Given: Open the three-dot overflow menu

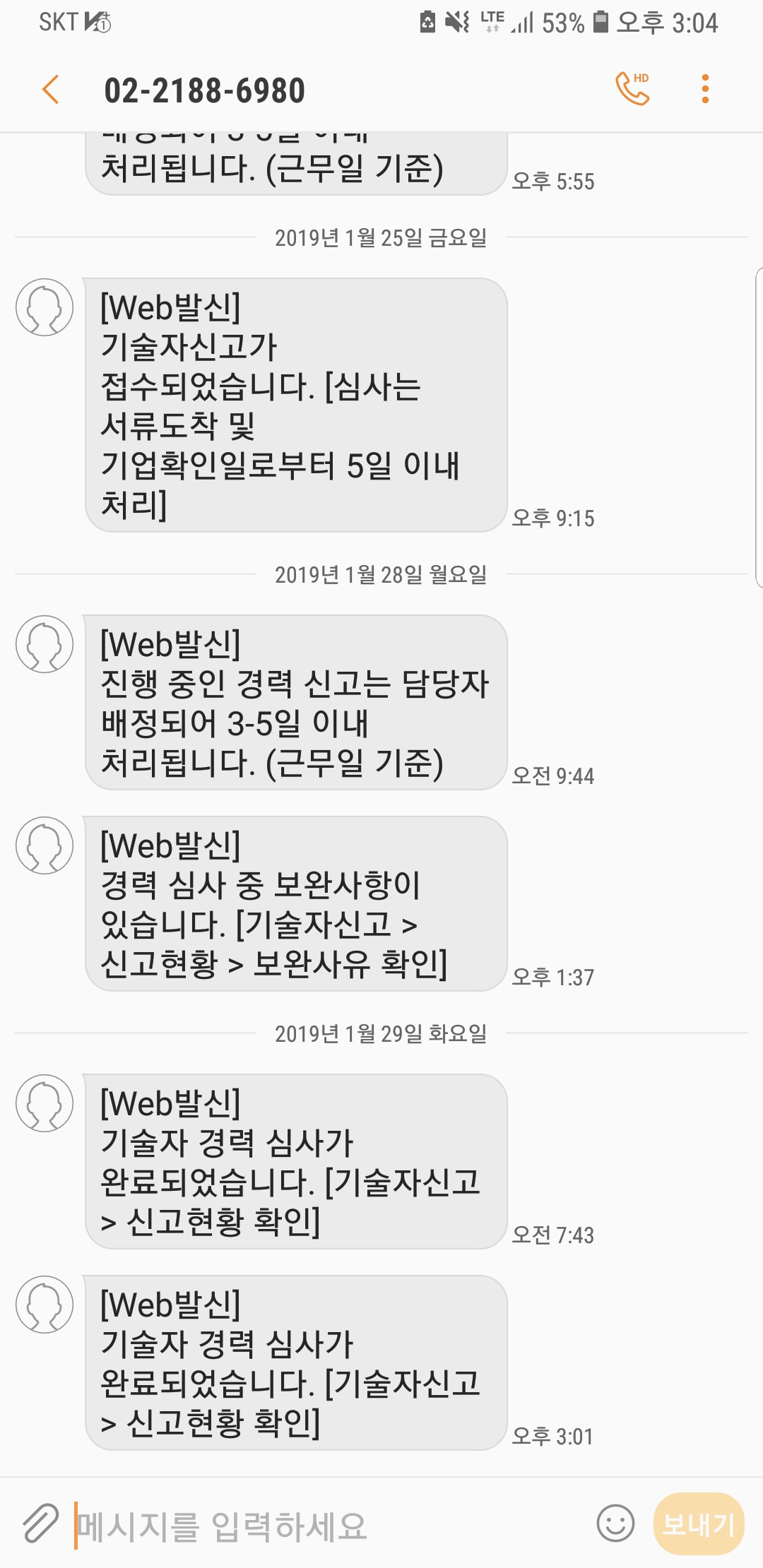Looking at the screenshot, I should pyautogui.click(x=704, y=89).
